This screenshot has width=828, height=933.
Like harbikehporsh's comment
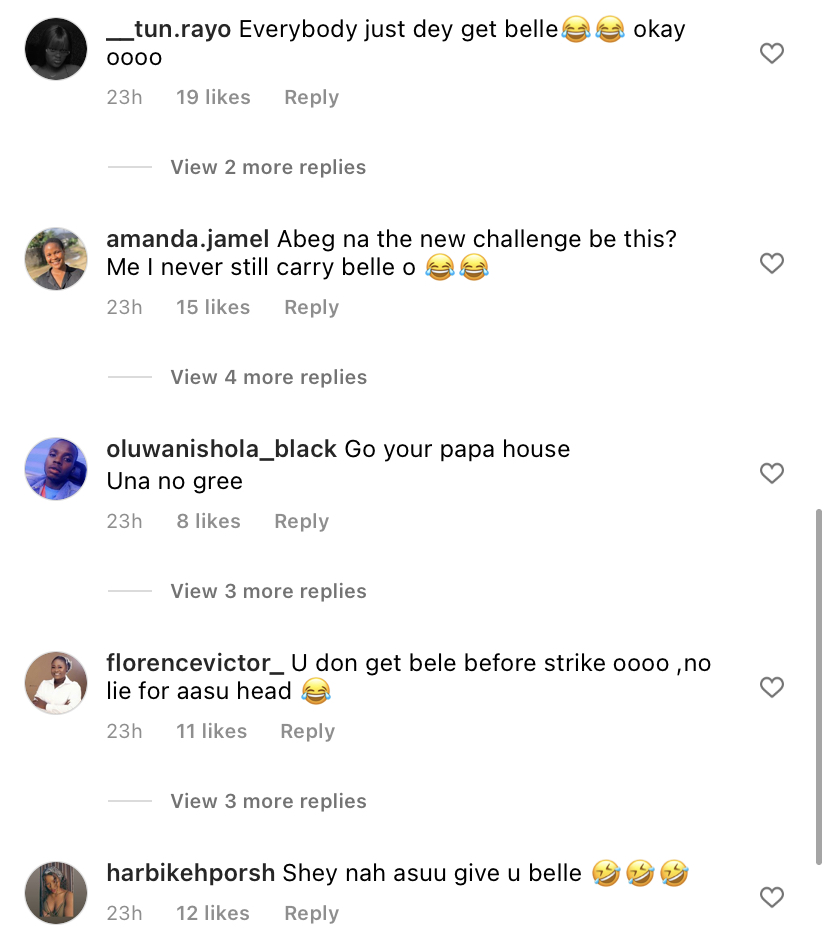[x=771, y=898]
